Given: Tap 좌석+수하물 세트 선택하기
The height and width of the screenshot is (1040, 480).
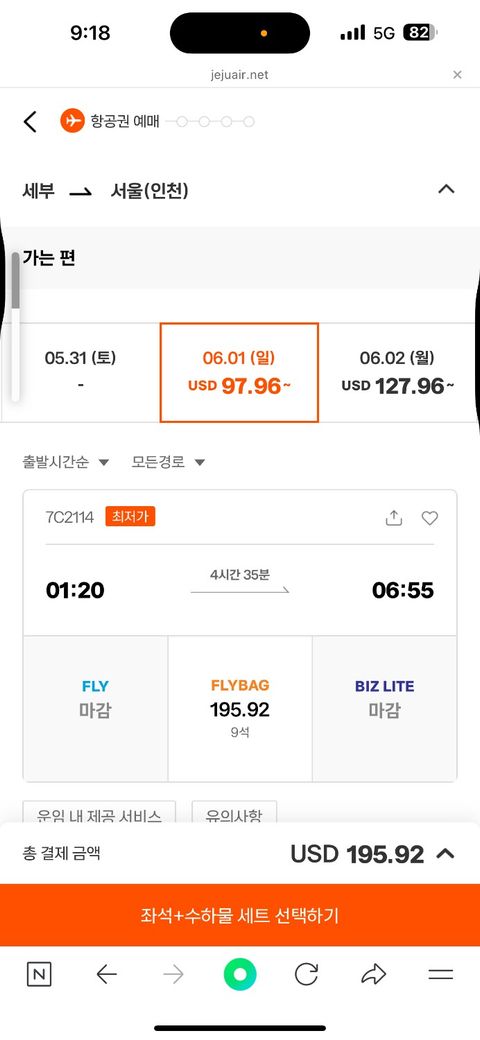Looking at the screenshot, I should pos(240,915).
